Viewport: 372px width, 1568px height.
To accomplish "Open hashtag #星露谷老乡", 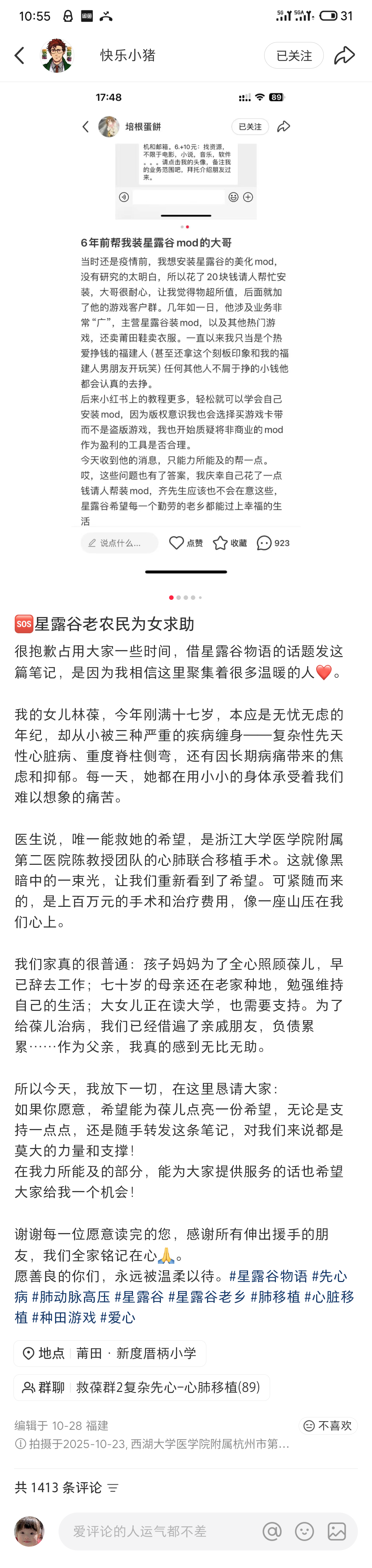I will click(x=207, y=1297).
